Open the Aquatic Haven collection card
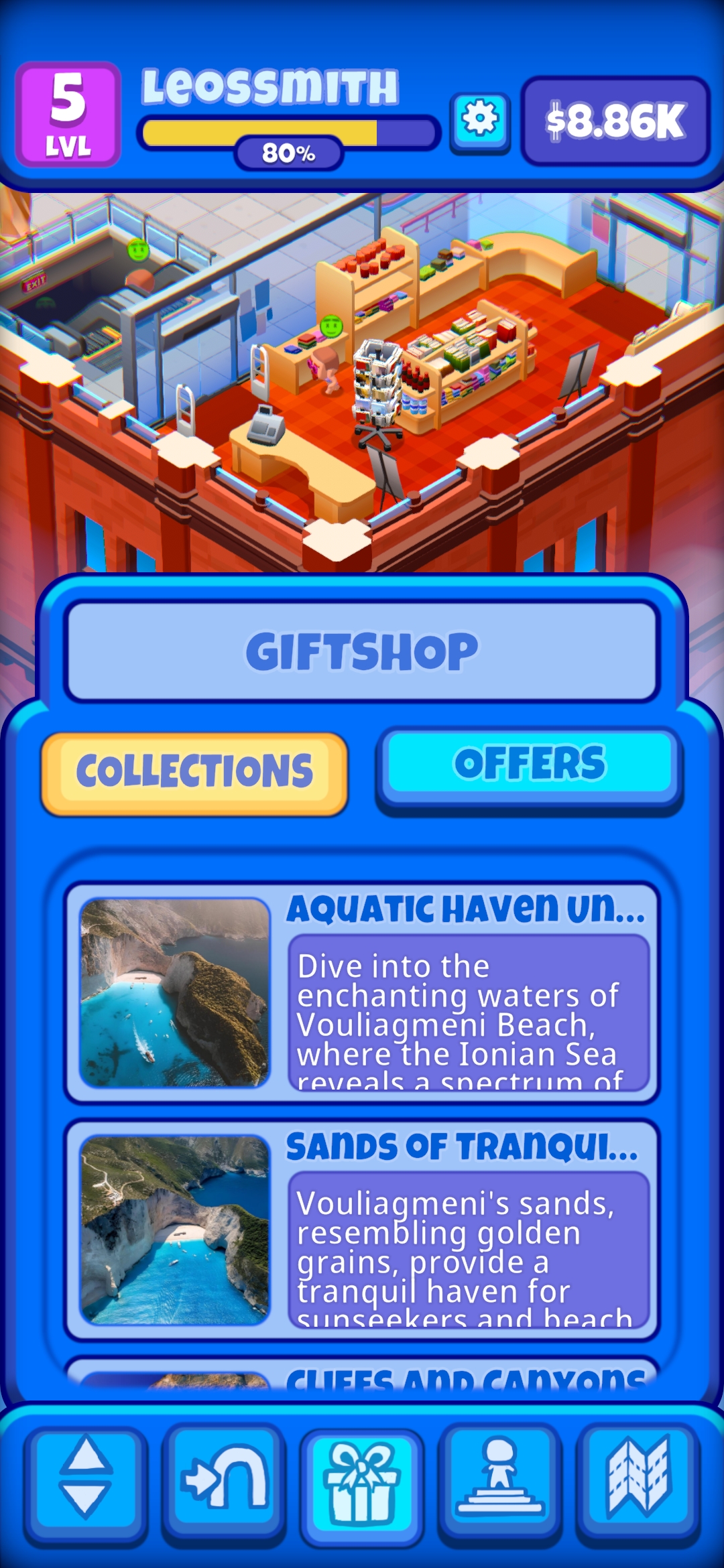The height and width of the screenshot is (1568, 724). point(362,992)
